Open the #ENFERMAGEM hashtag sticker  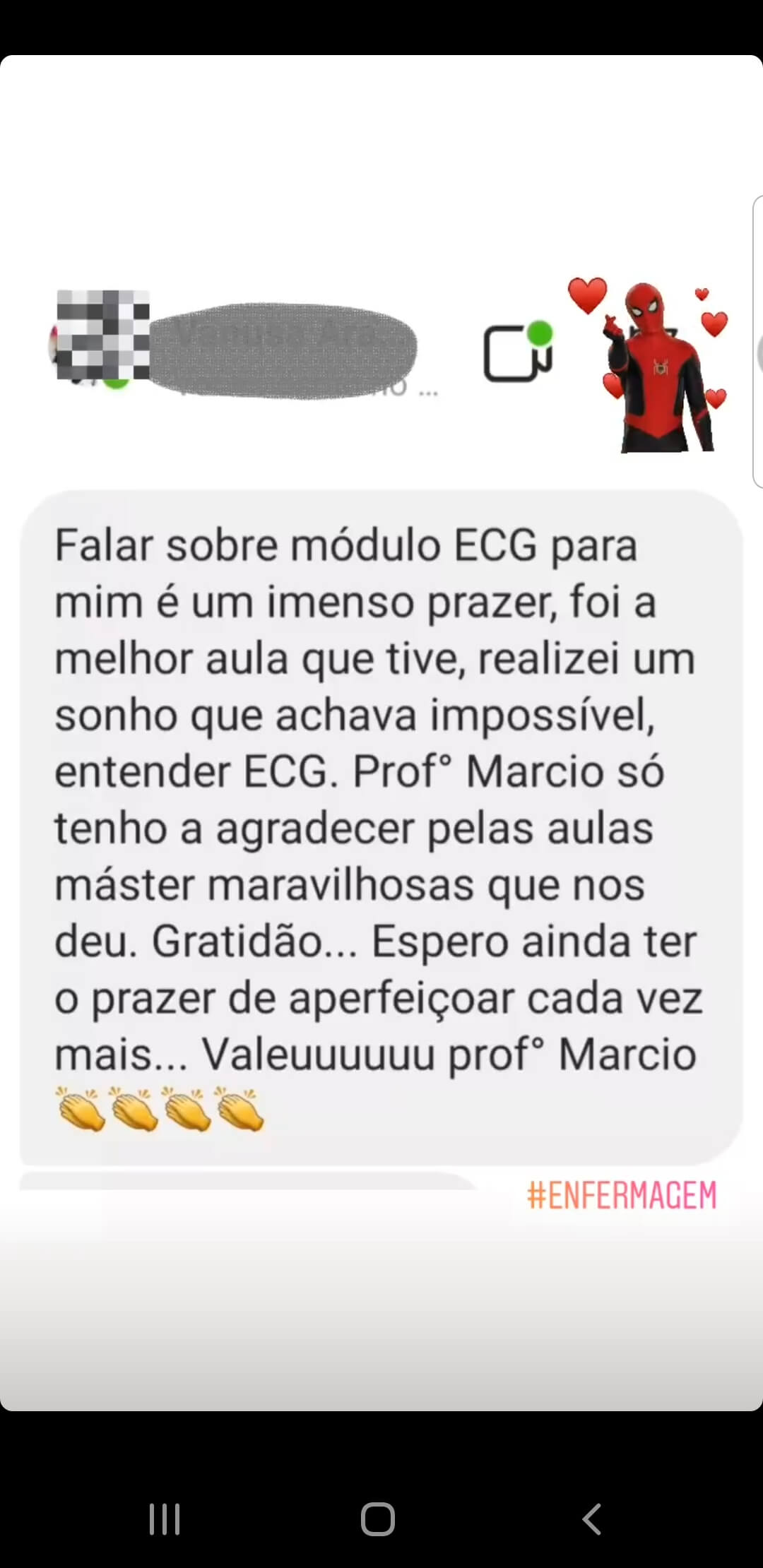tap(622, 1196)
